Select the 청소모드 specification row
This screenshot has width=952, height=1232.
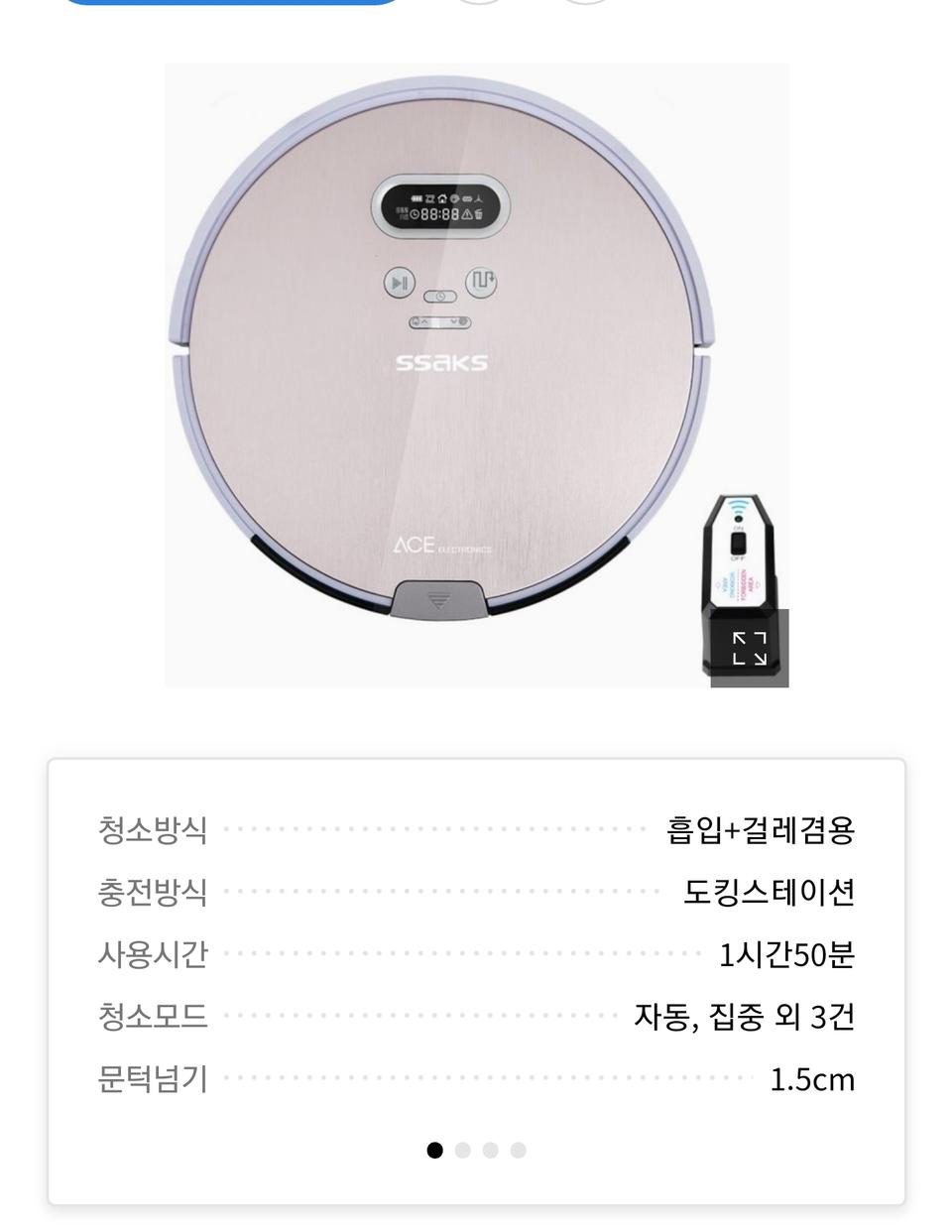point(476,1017)
